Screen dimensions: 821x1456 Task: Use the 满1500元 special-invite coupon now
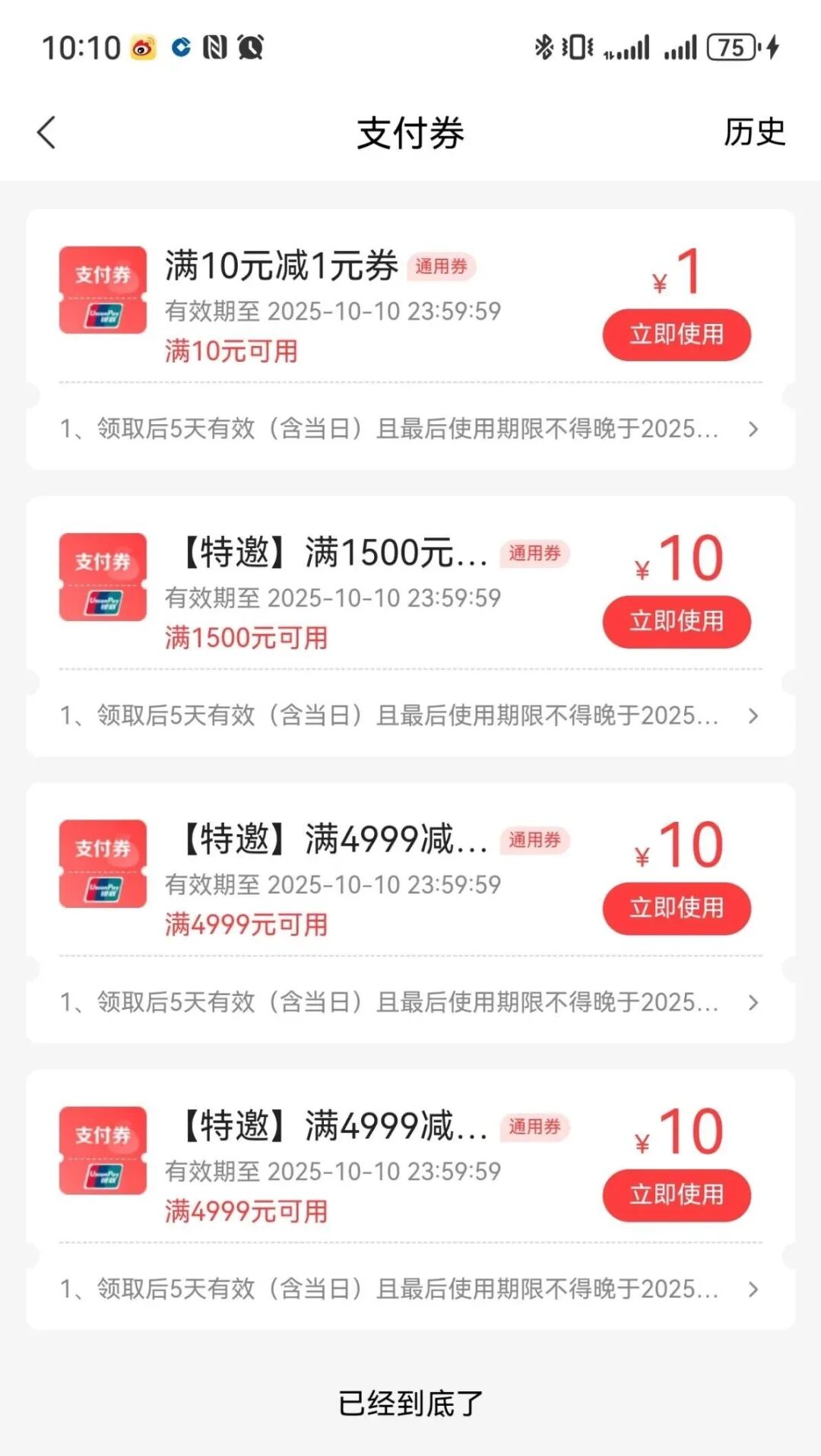(x=676, y=621)
